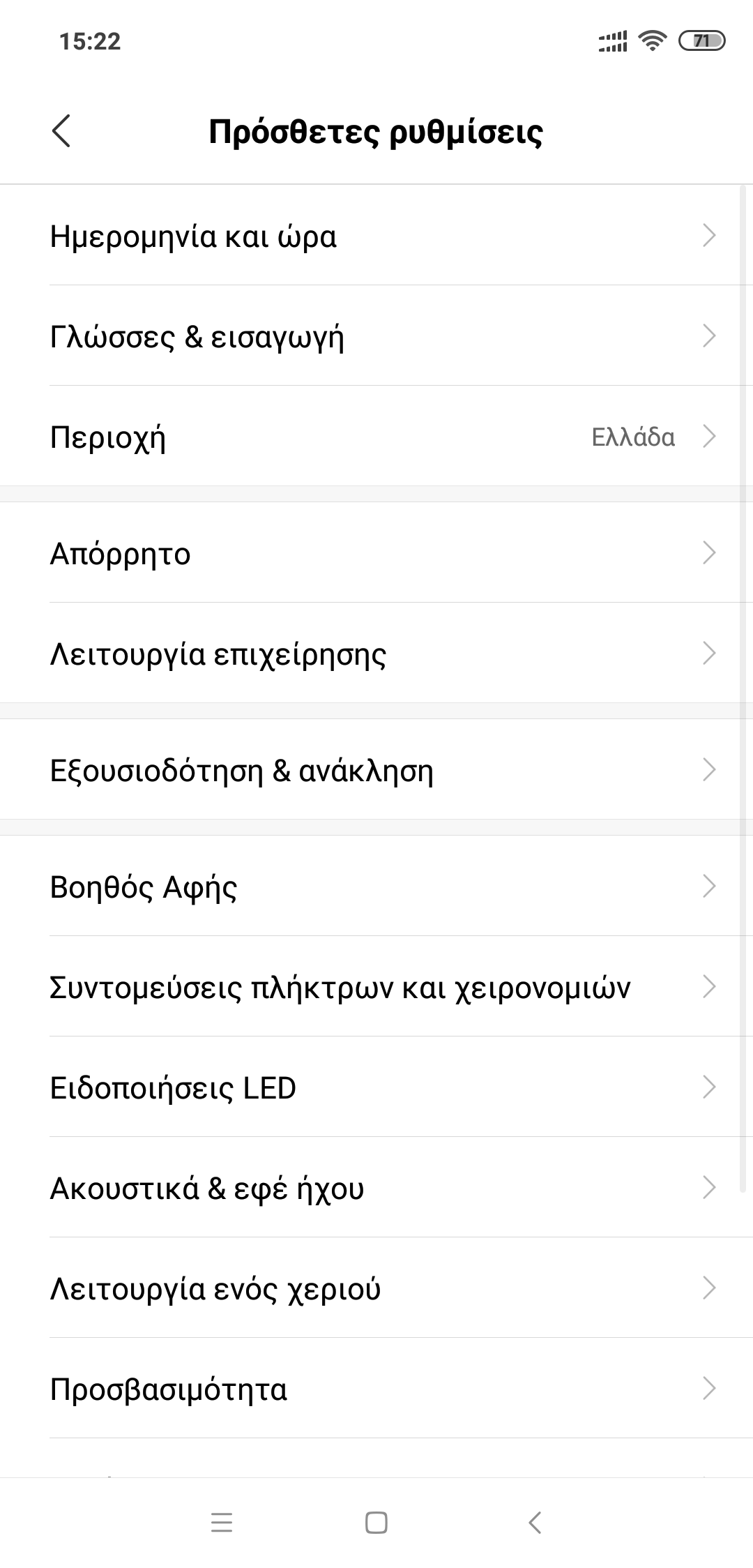Open Προσβασιμότητα accessibility settings
This screenshot has width=753, height=1568.
376,1389
